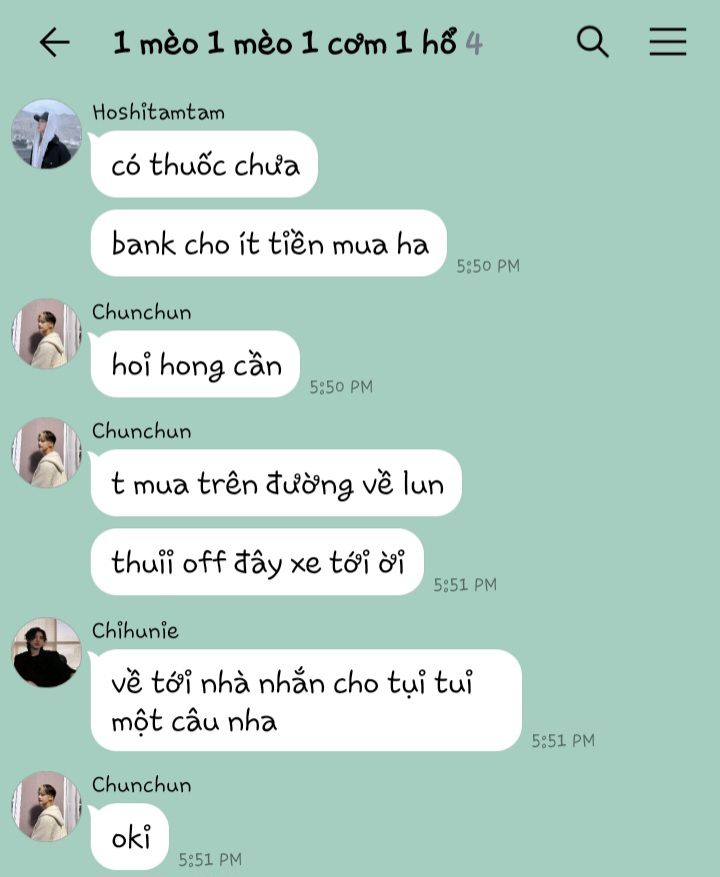Search messages in this chat

click(592, 41)
